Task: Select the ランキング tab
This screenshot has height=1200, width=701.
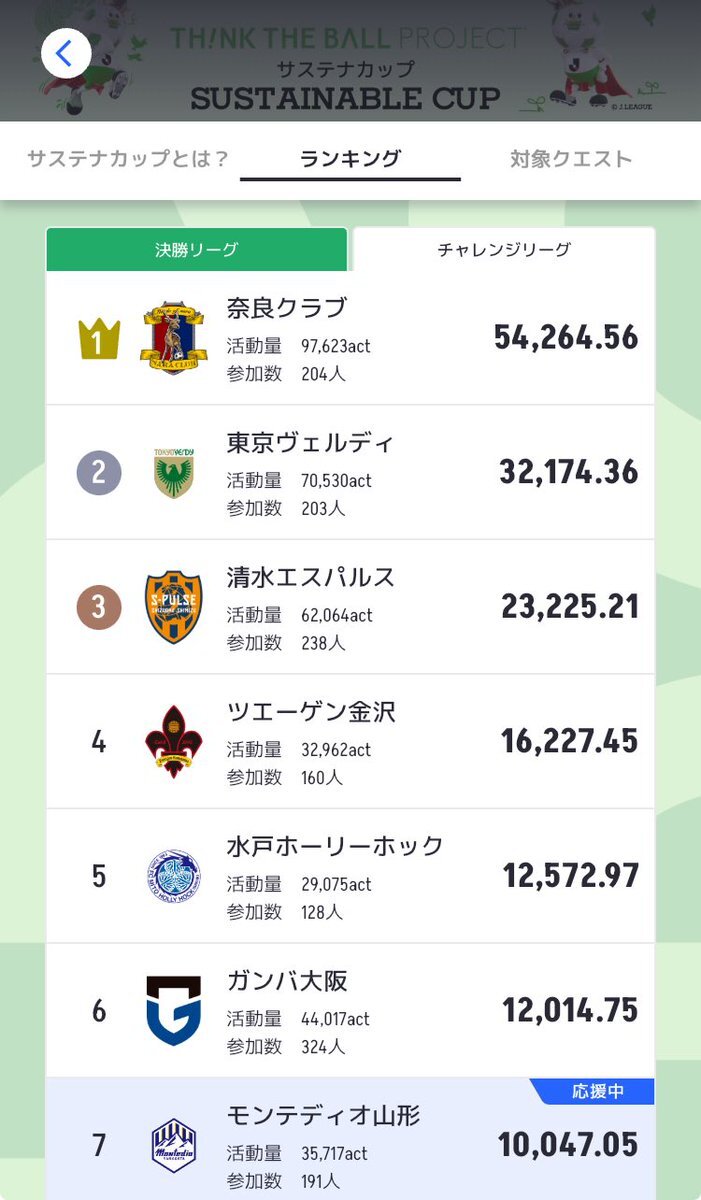Action: (350, 158)
